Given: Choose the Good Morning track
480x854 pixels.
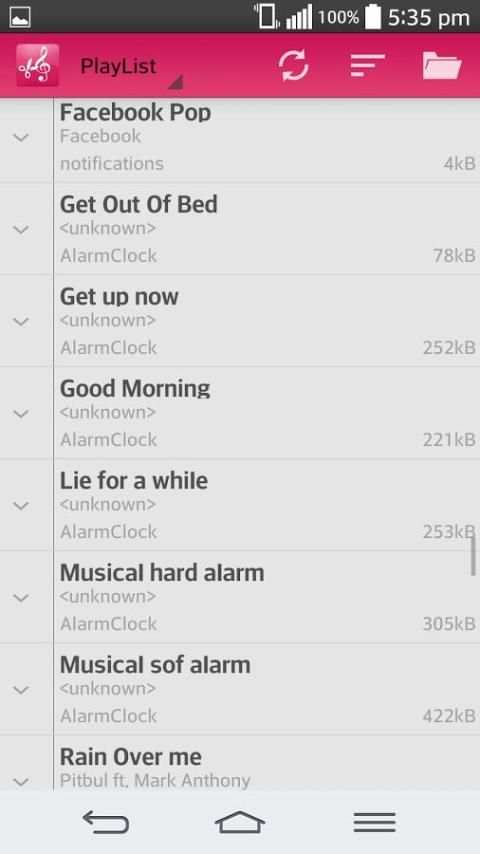Looking at the screenshot, I should click(267, 413).
